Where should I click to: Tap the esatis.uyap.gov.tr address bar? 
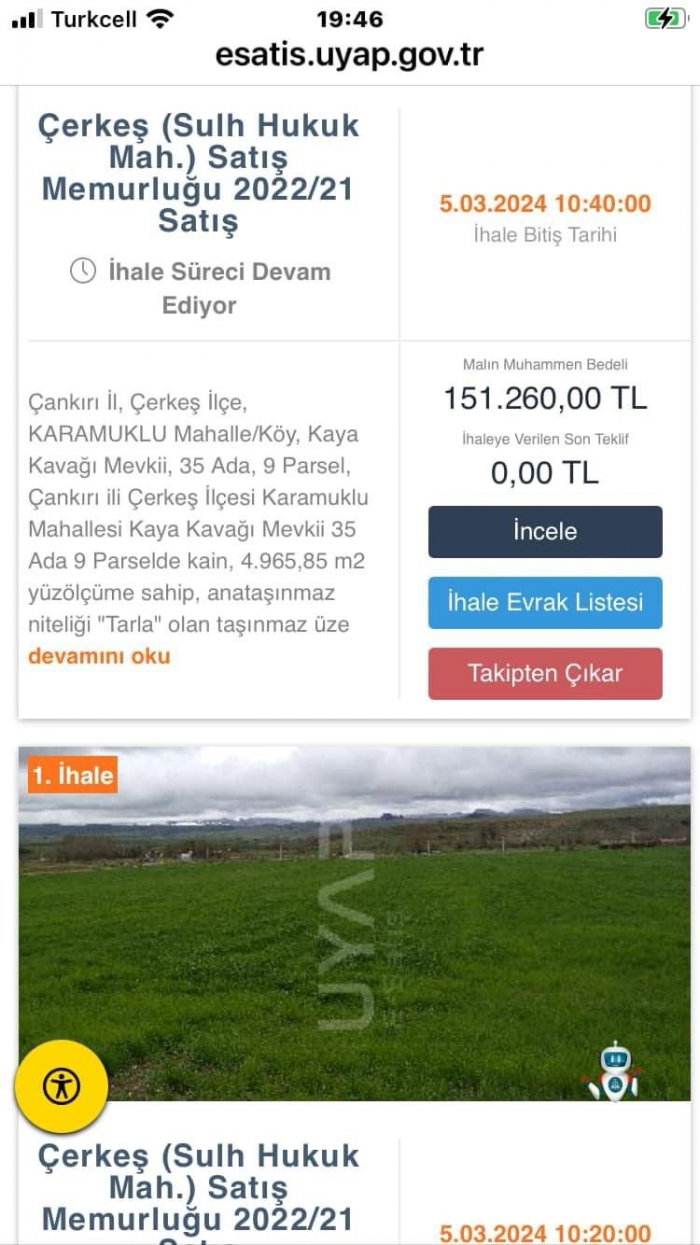349,54
